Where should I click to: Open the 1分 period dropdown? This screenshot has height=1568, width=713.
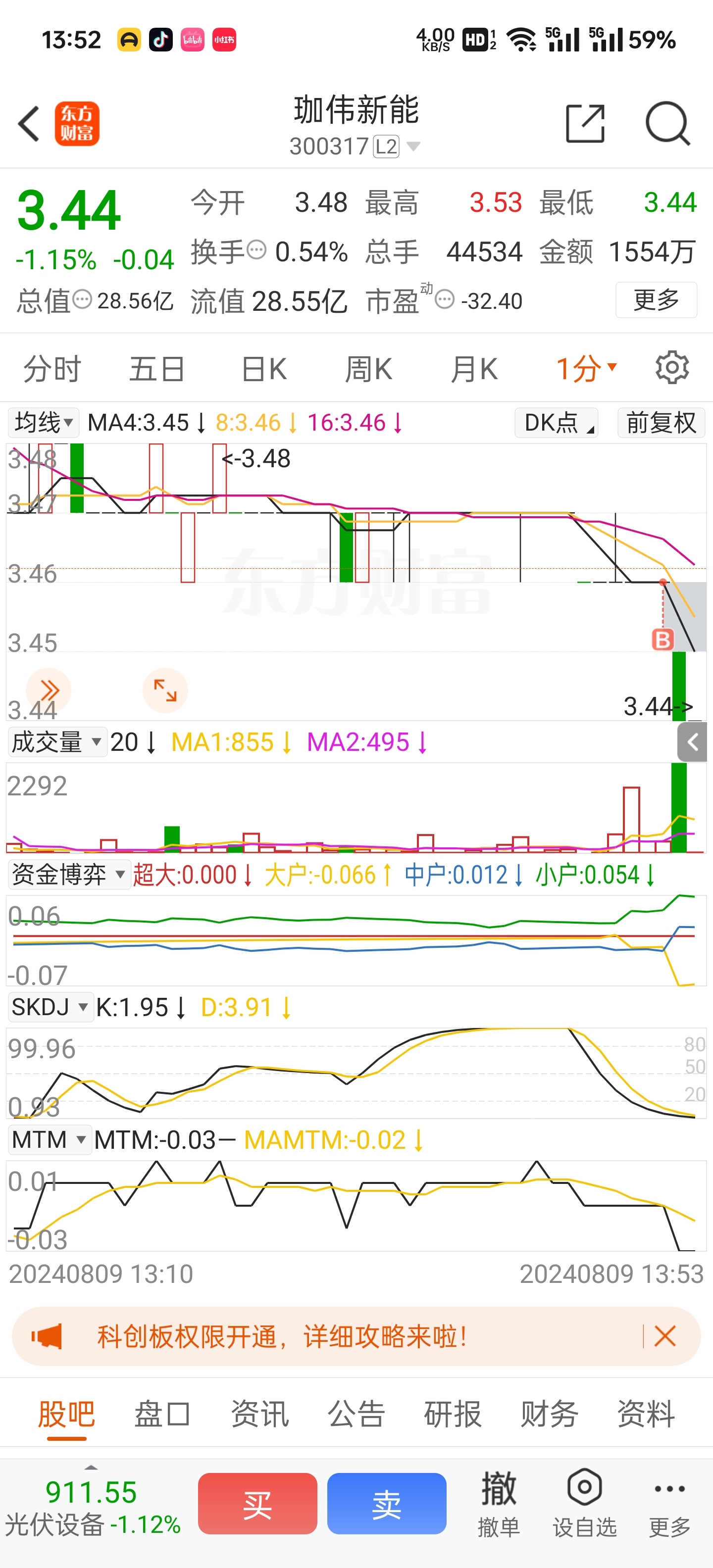(x=586, y=369)
